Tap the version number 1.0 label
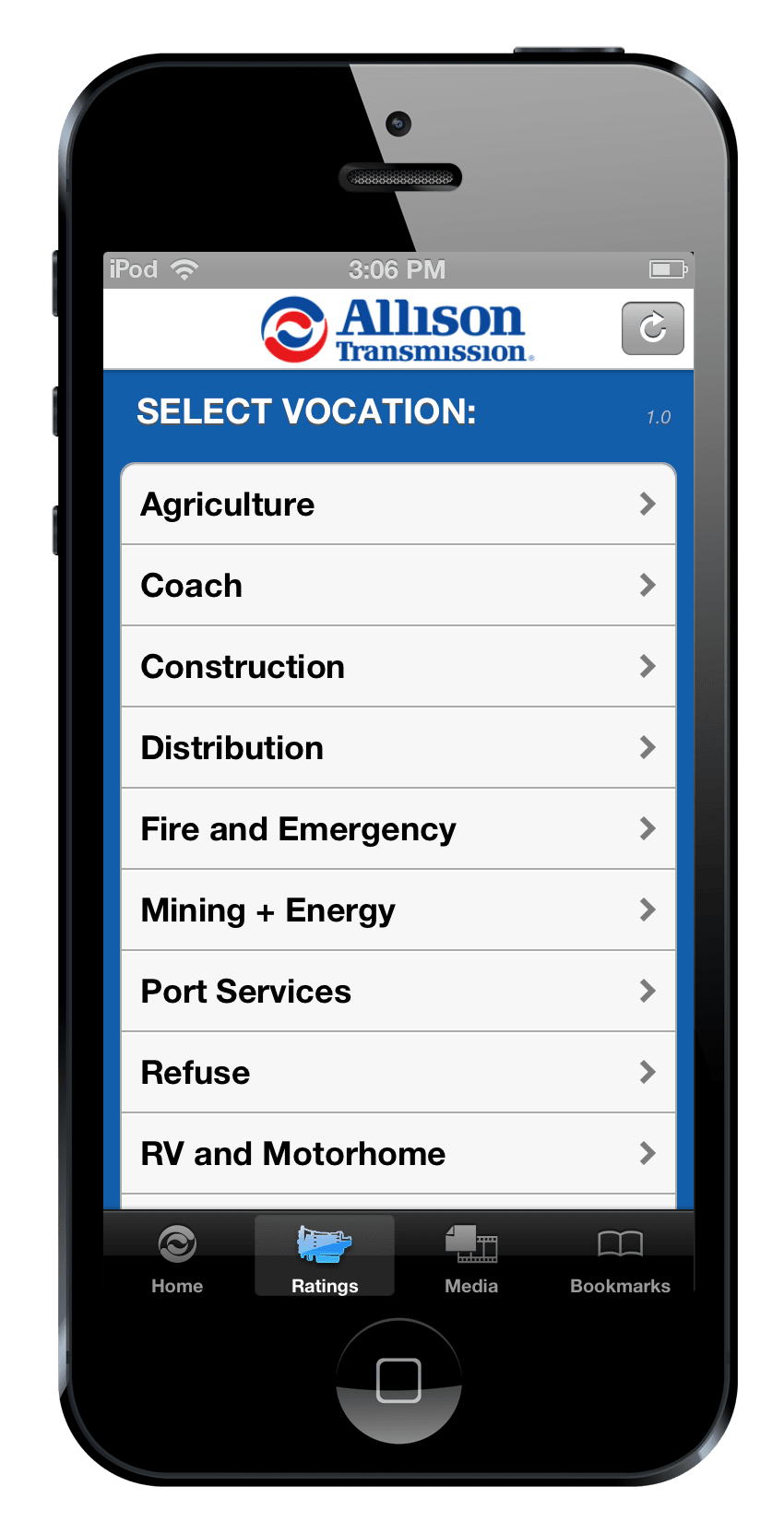Screen dimensions: 784x1522 (x=659, y=416)
